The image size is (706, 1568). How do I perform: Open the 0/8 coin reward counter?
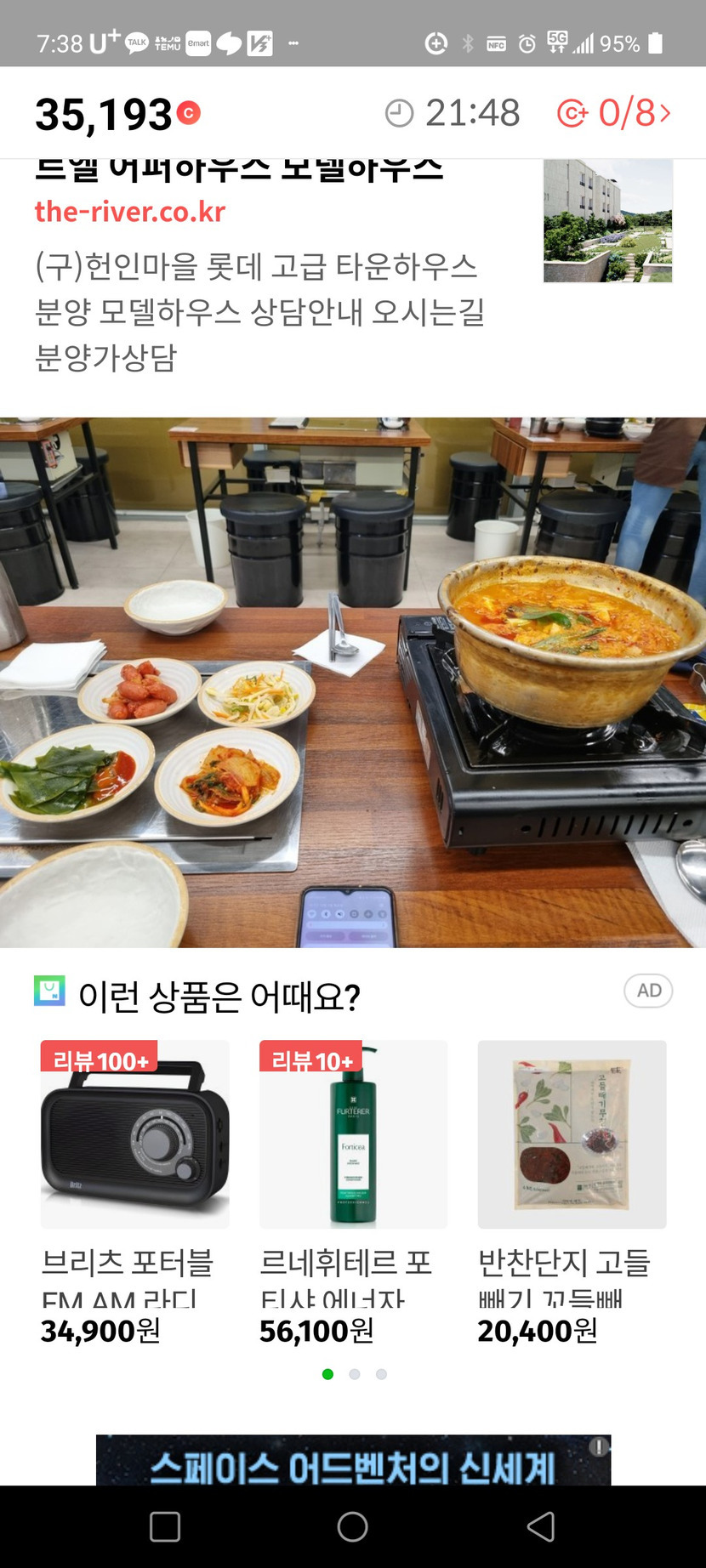point(614,113)
